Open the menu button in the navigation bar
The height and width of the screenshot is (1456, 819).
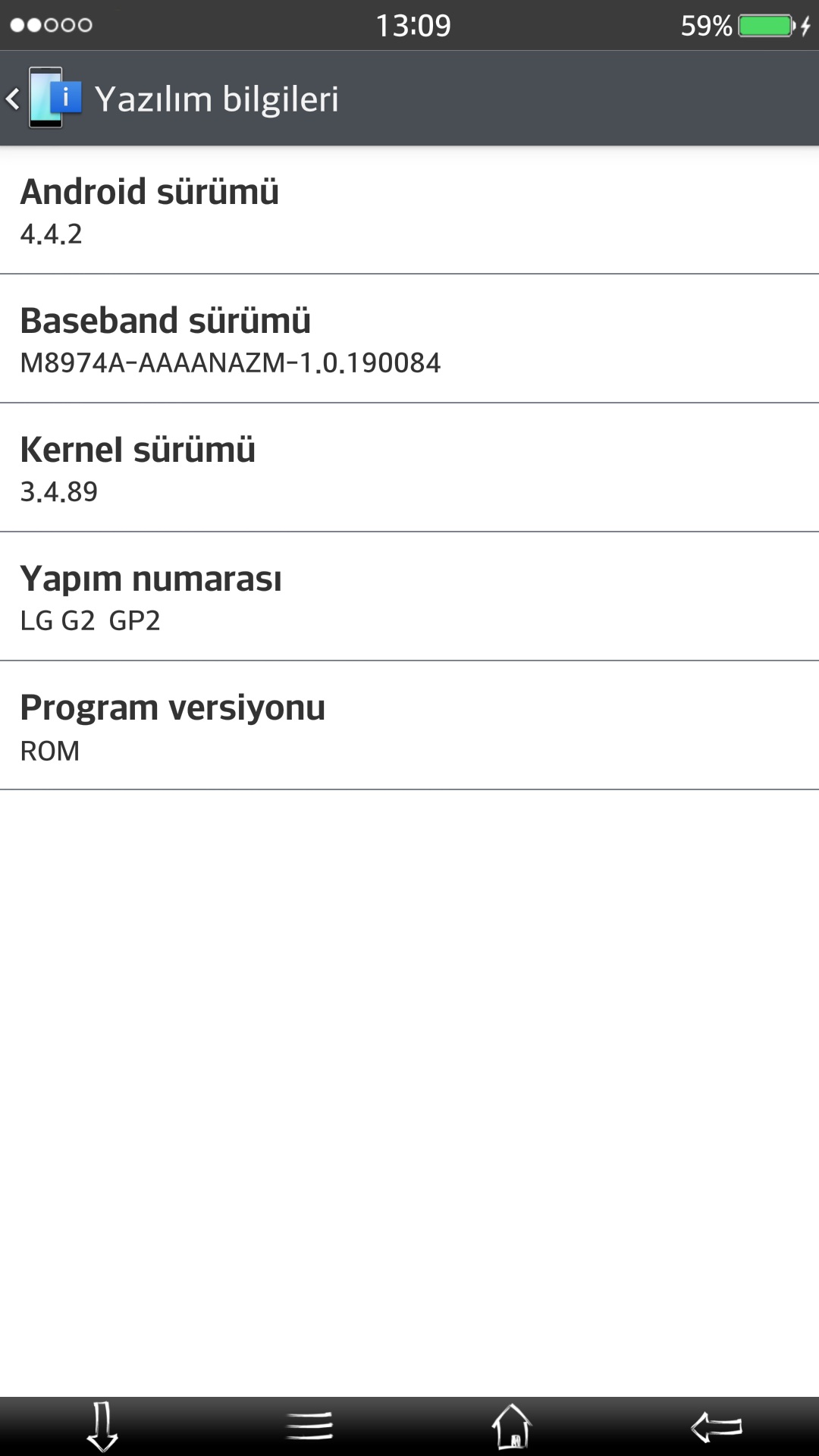309,1426
